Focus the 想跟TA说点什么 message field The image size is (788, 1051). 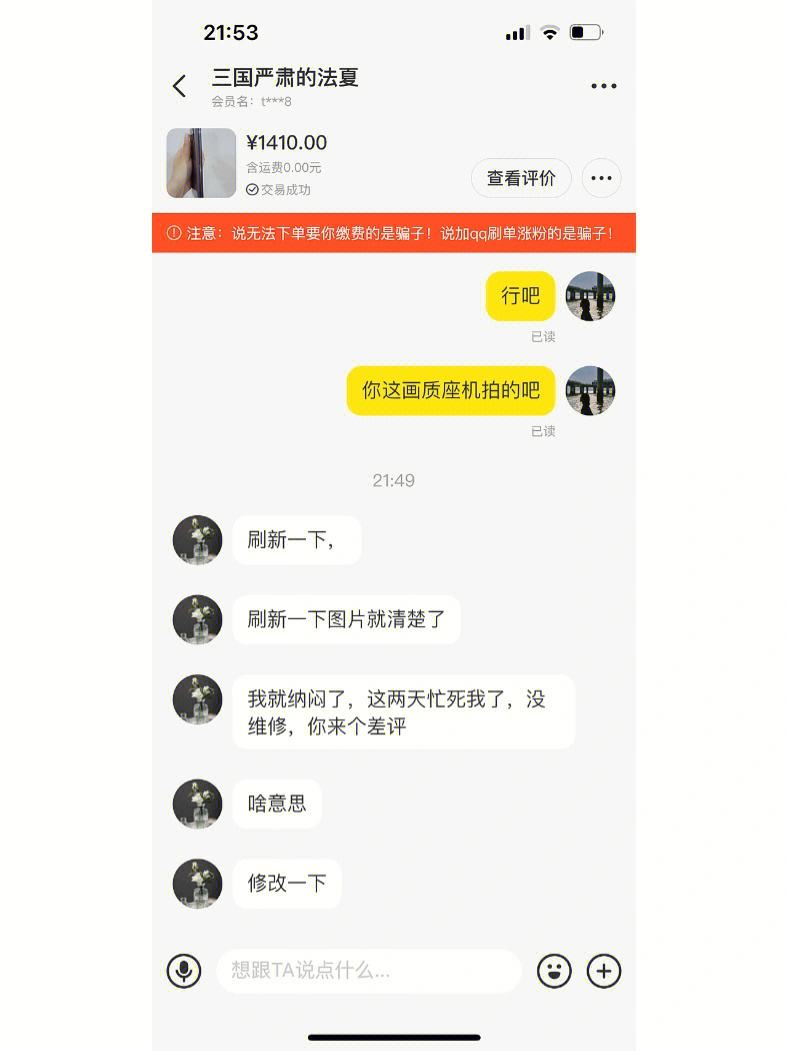(368, 970)
